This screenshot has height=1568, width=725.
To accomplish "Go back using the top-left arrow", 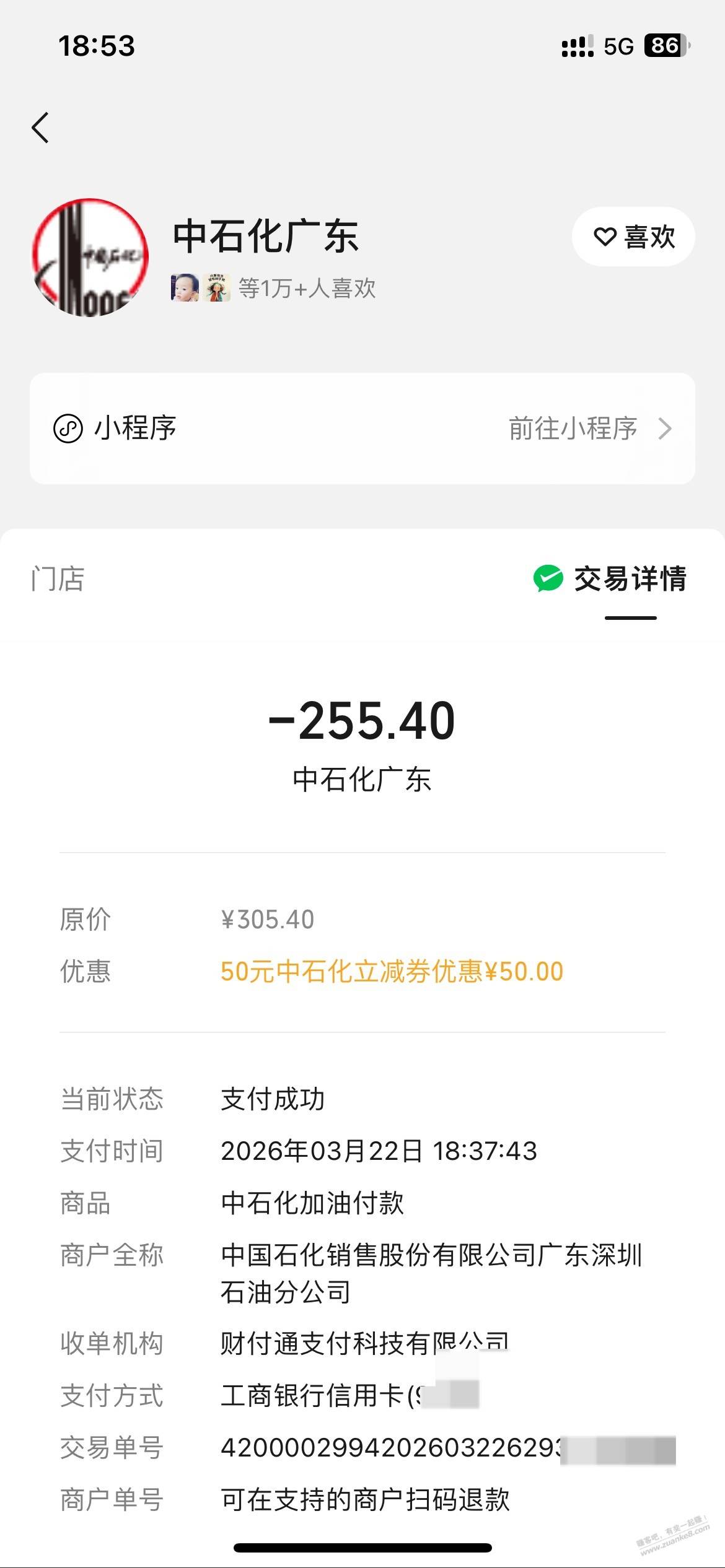I will (x=41, y=128).
